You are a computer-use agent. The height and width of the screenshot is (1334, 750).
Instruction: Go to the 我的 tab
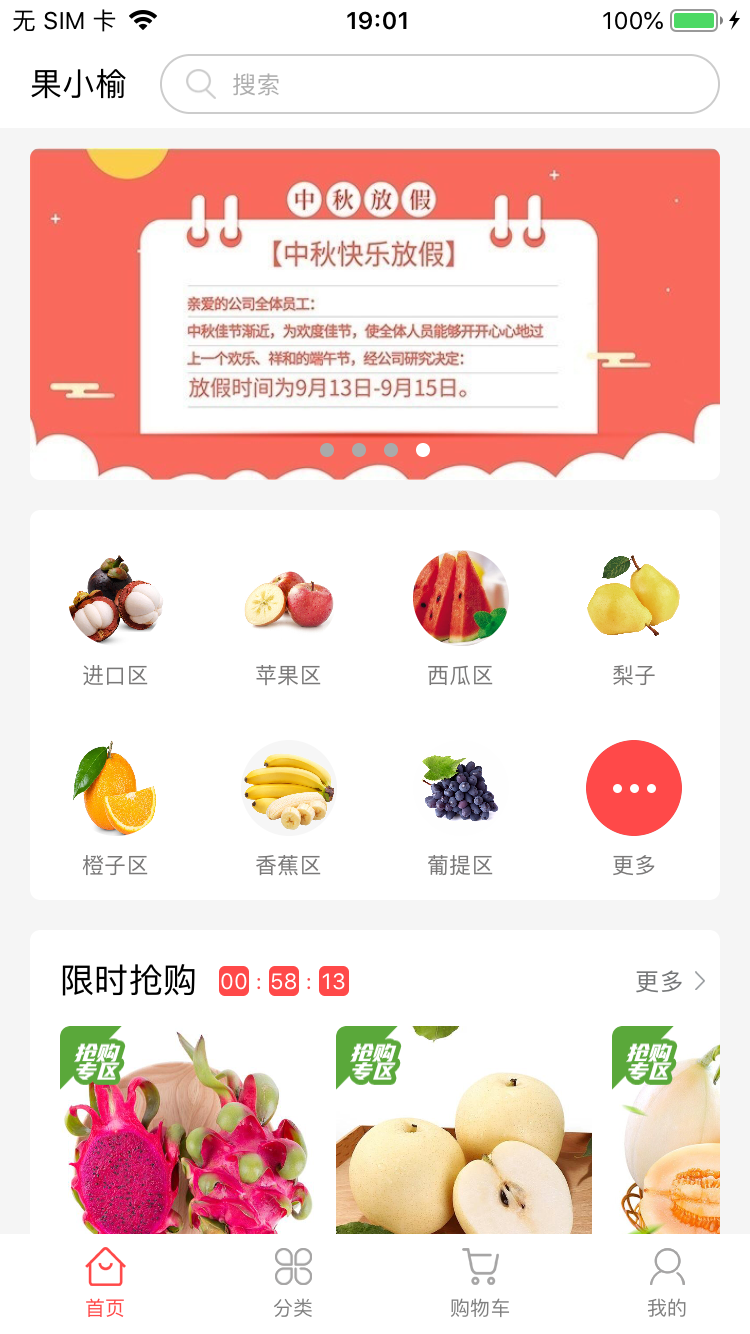pyautogui.click(x=667, y=1284)
